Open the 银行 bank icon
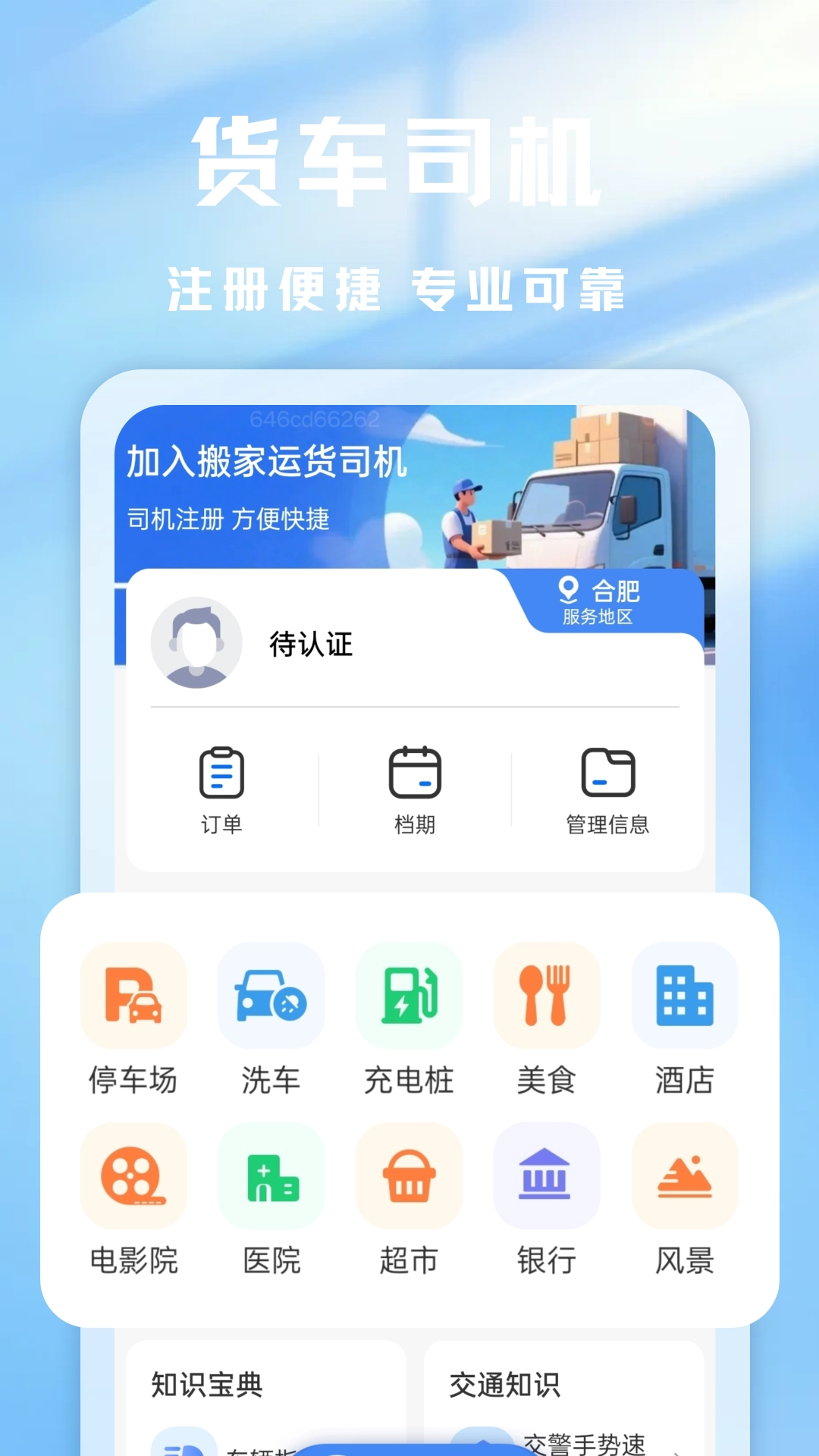 (547, 1176)
